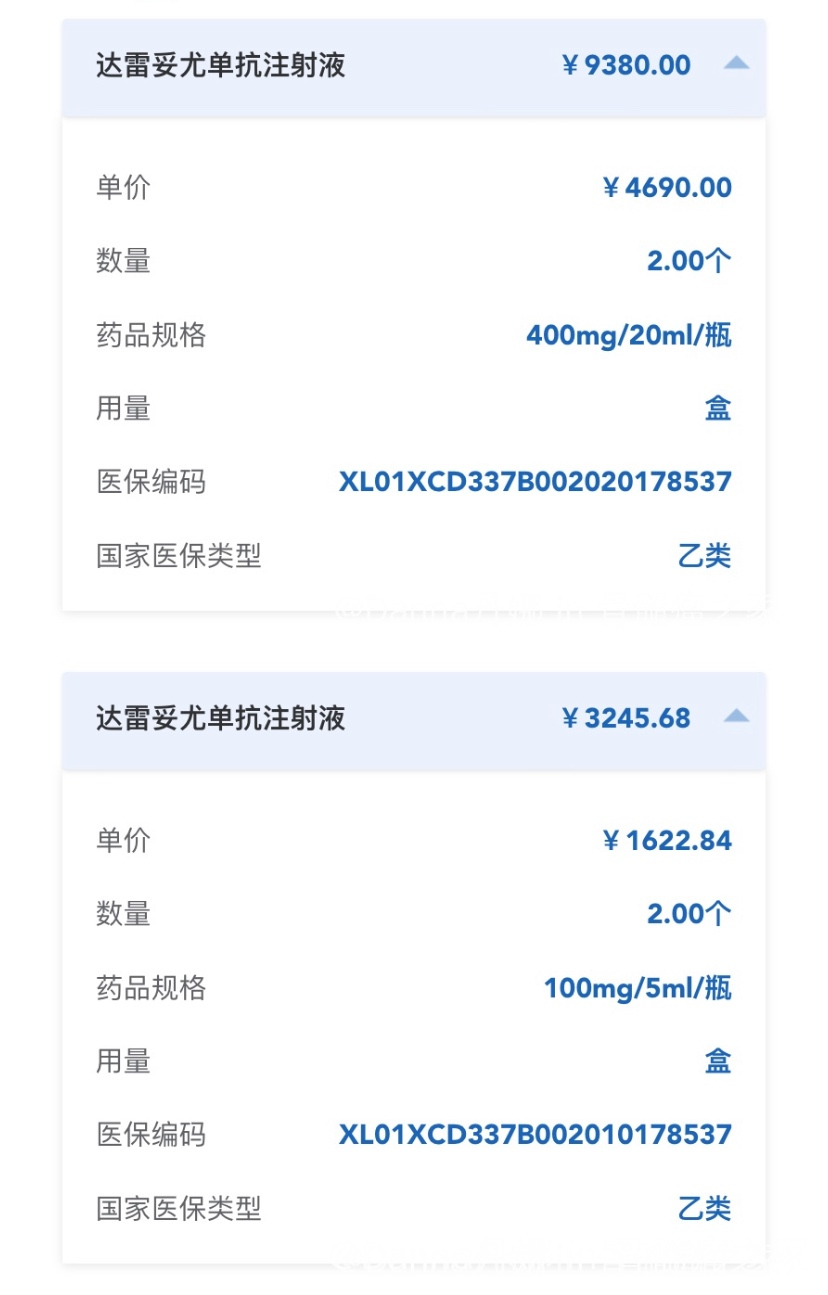
Task: Collapse the ¥9380.00 达雷妥尤单抗注射液 card
Action: click(736, 64)
